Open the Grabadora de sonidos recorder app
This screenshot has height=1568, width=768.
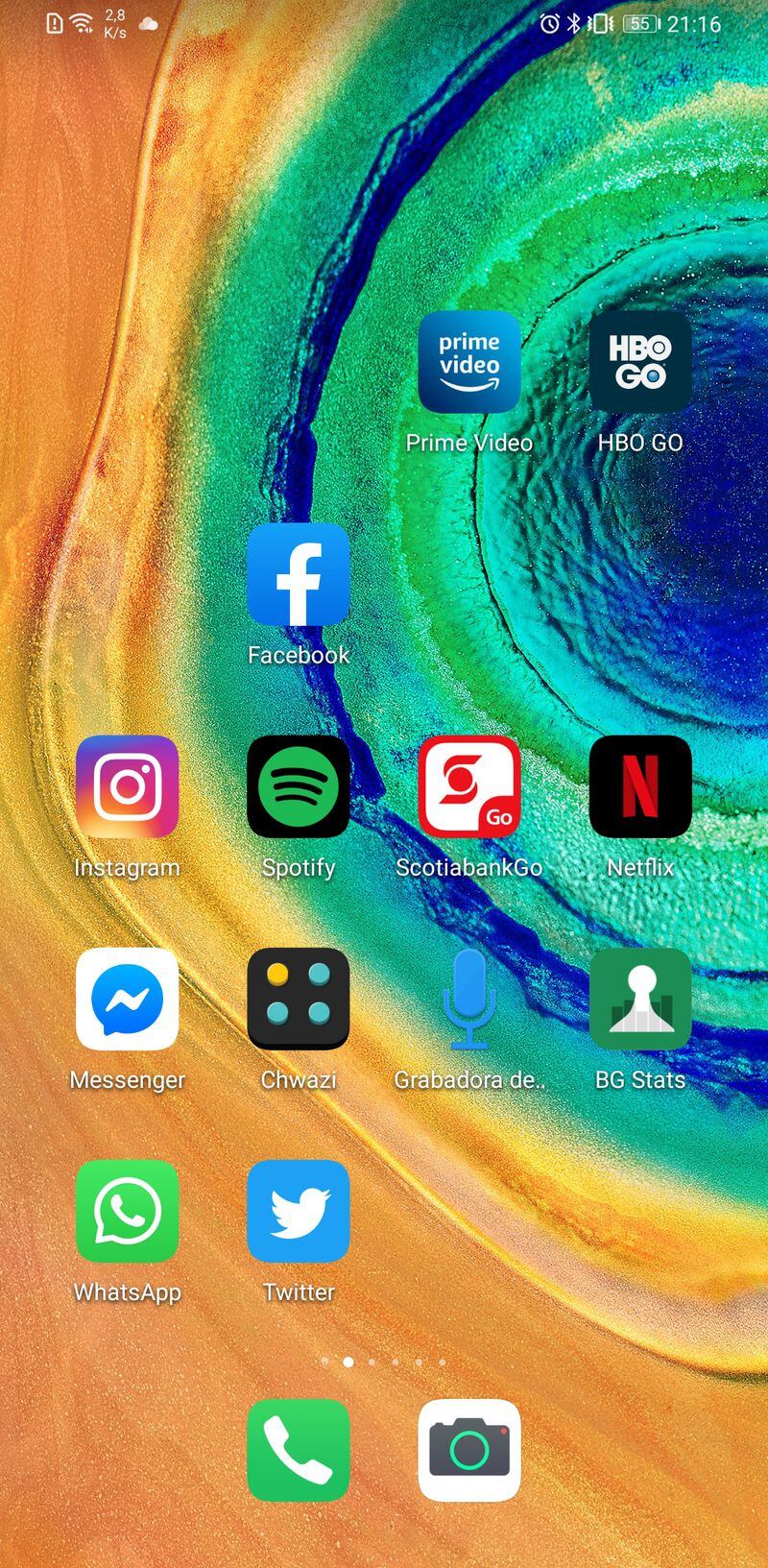[x=469, y=999]
